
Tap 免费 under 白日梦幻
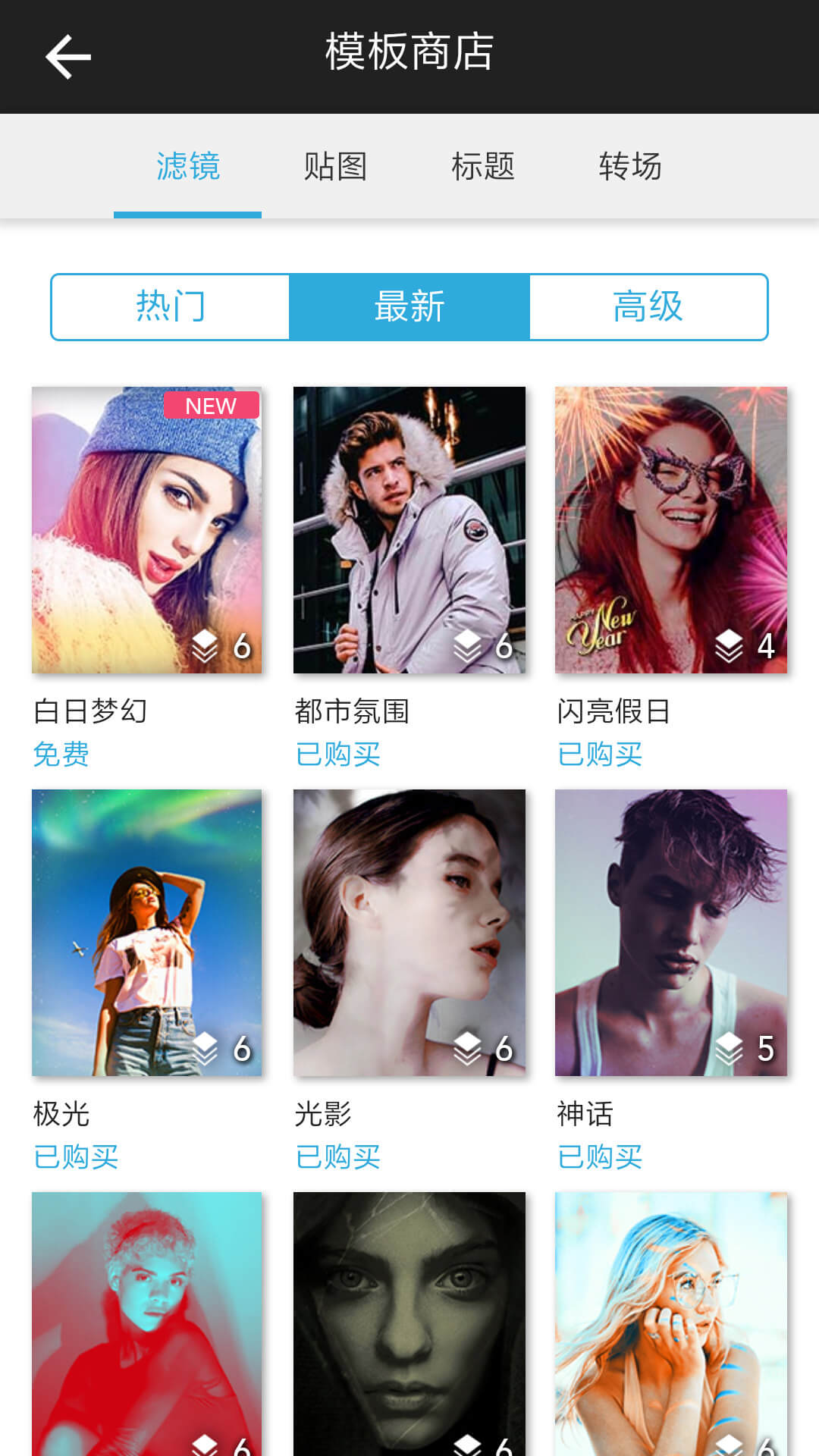[x=61, y=755]
